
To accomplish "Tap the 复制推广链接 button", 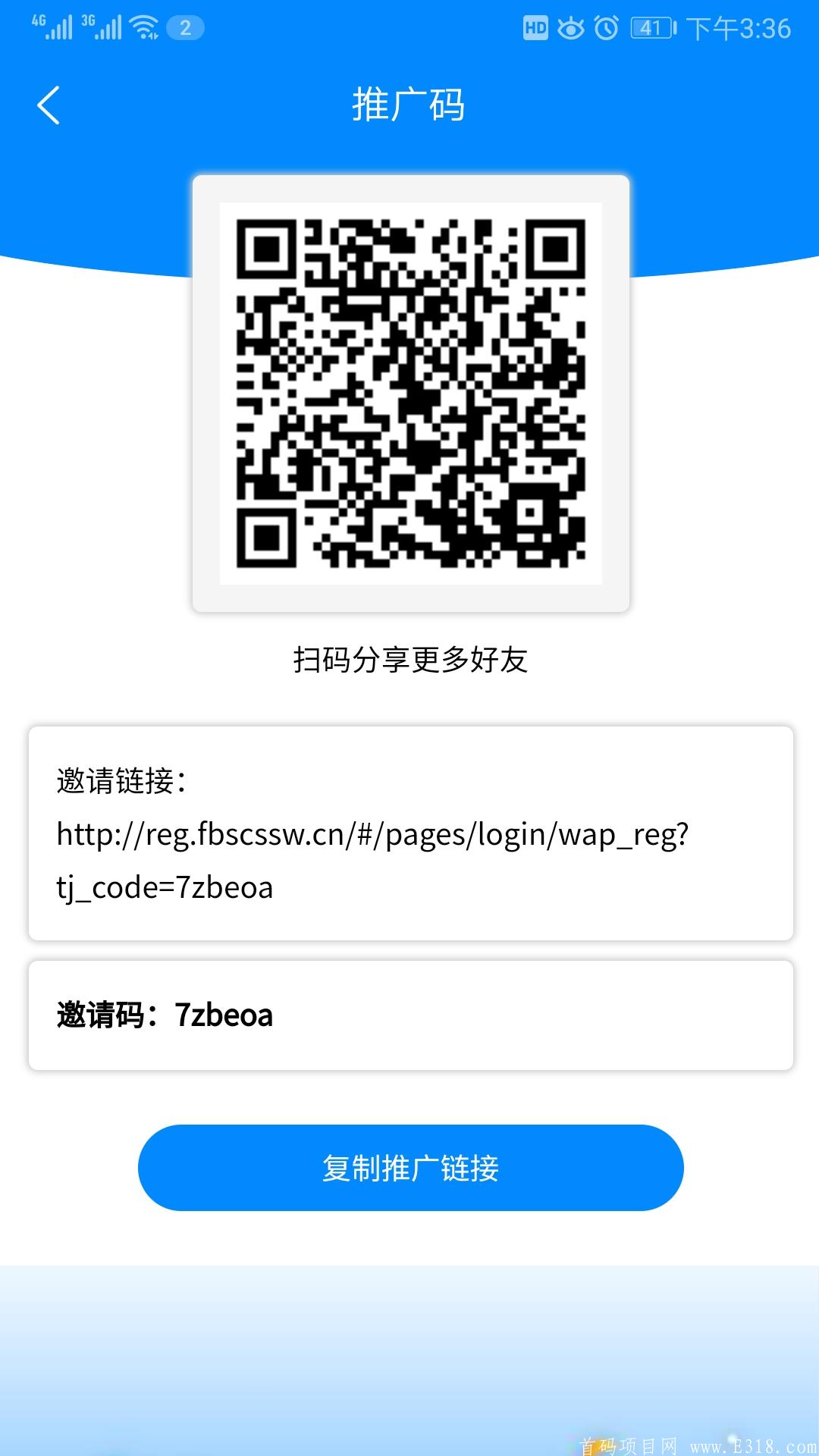I will click(x=410, y=1168).
